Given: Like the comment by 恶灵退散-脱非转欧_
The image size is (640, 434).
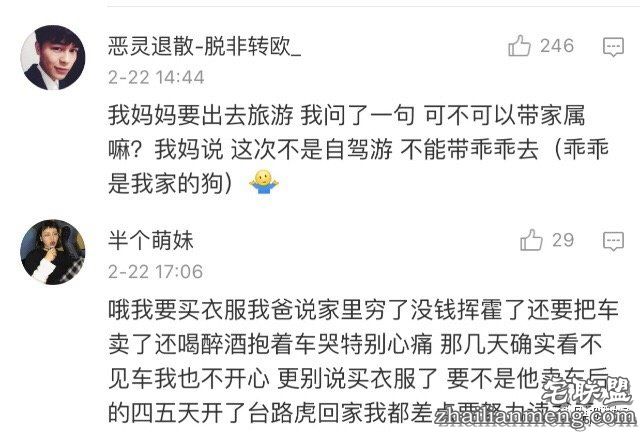Looking at the screenshot, I should 519,46.
